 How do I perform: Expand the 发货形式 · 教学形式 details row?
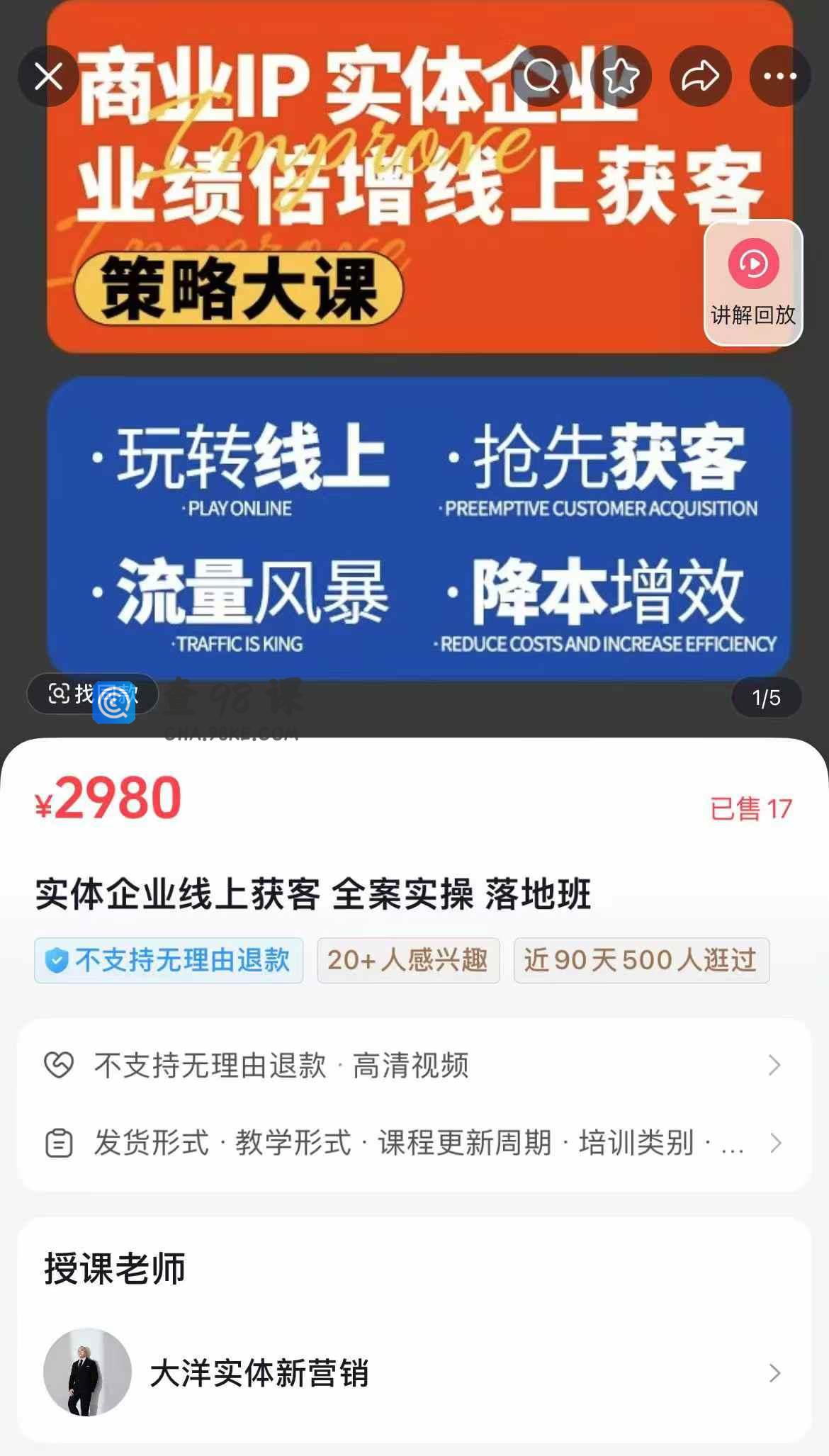point(414,1143)
